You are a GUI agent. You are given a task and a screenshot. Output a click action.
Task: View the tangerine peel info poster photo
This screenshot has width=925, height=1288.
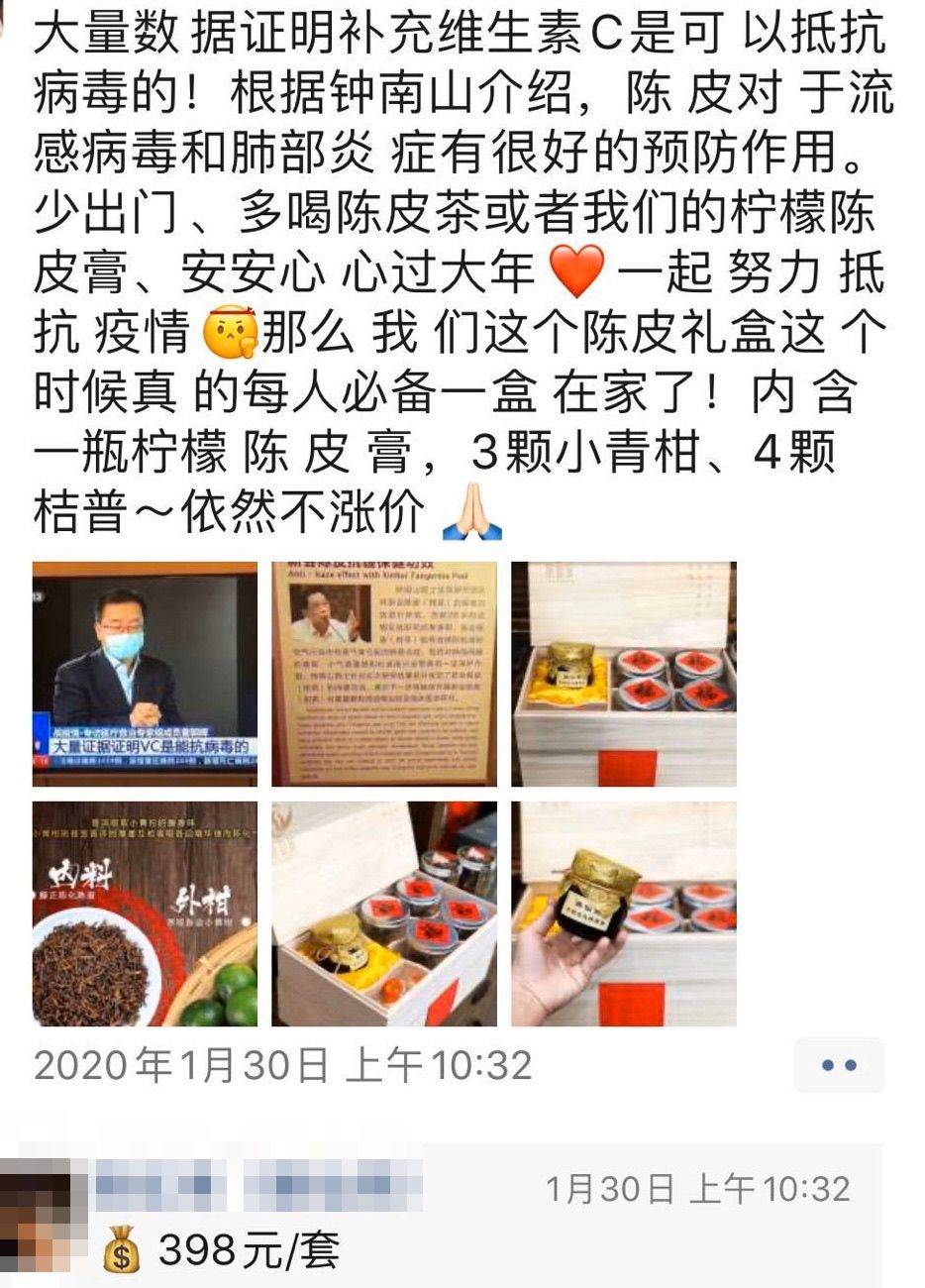pyautogui.click(x=384, y=674)
